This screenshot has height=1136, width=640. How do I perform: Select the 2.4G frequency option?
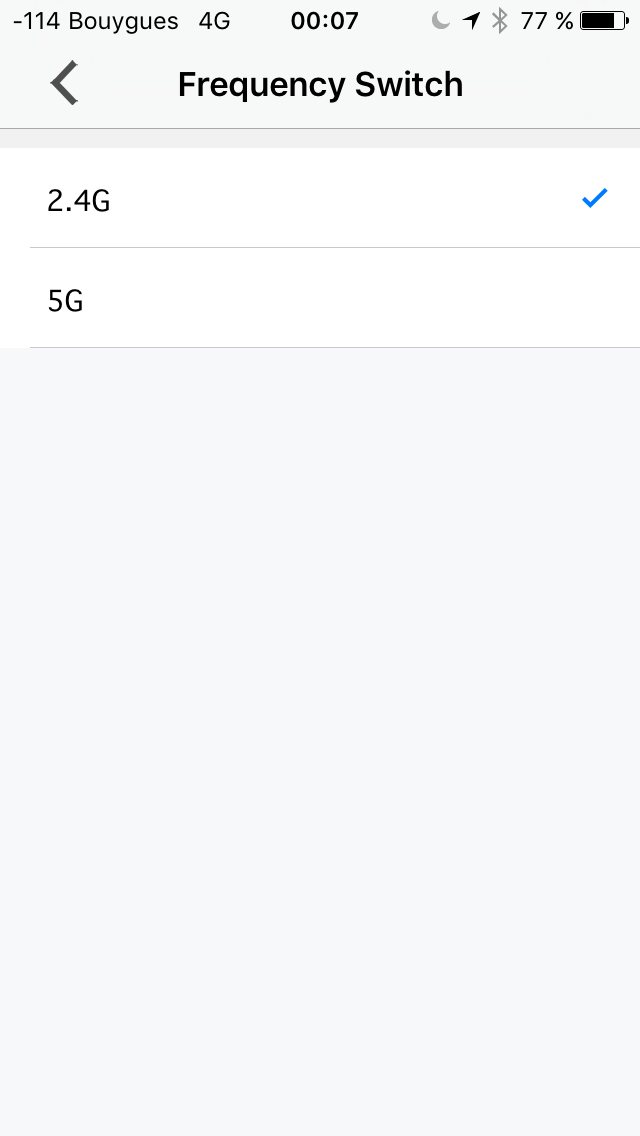[x=320, y=198]
